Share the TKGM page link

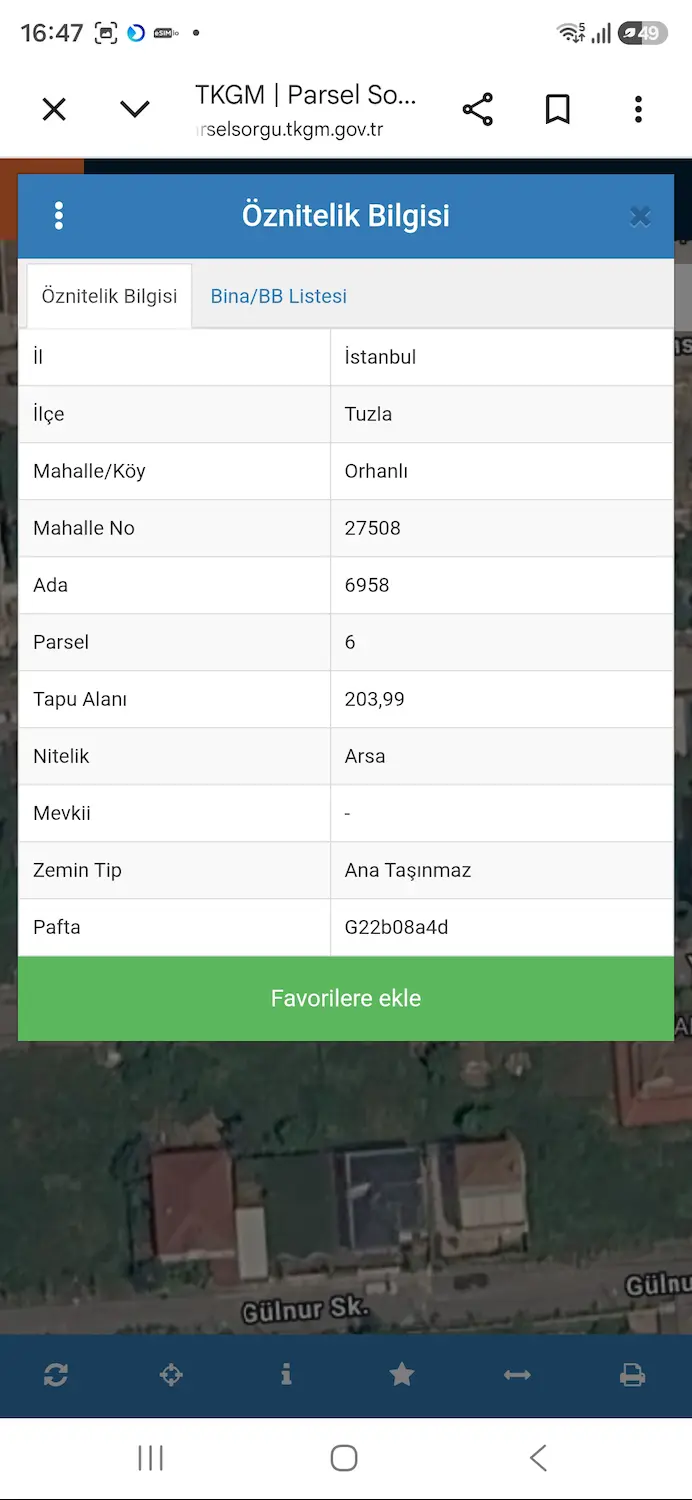[x=478, y=109]
